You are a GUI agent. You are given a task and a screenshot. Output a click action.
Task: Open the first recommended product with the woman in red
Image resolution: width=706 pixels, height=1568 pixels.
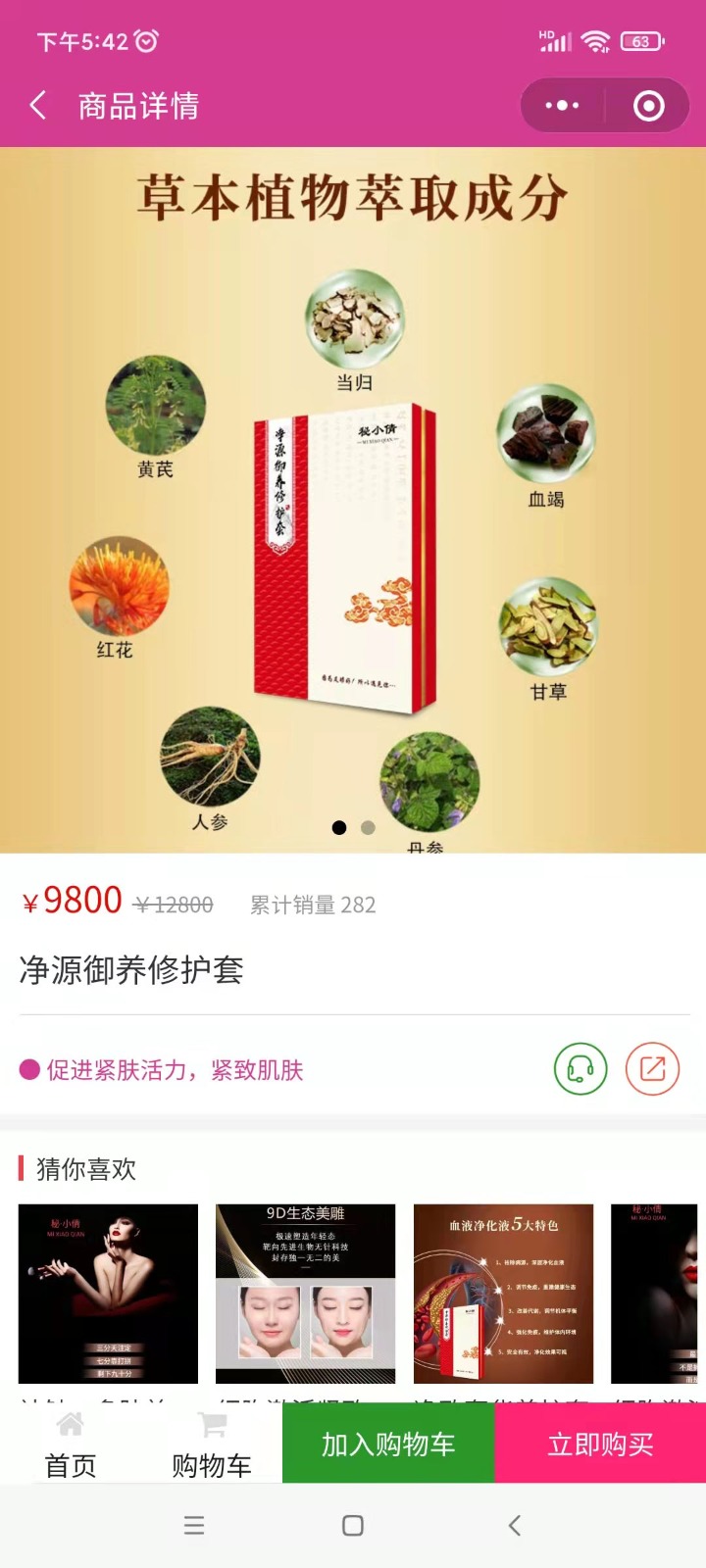(x=108, y=1294)
